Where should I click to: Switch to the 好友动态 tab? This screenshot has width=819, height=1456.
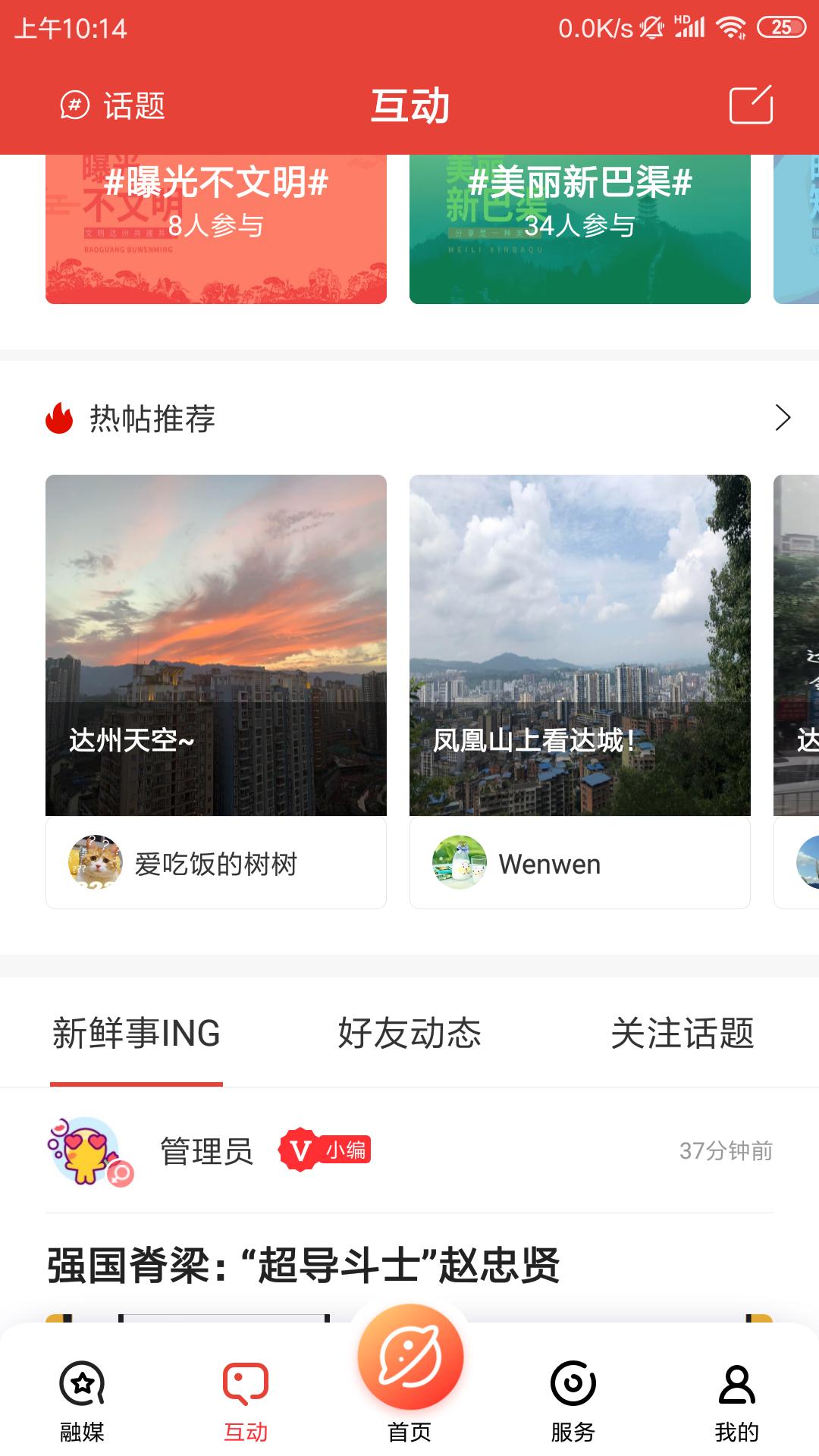pyautogui.click(x=409, y=1034)
